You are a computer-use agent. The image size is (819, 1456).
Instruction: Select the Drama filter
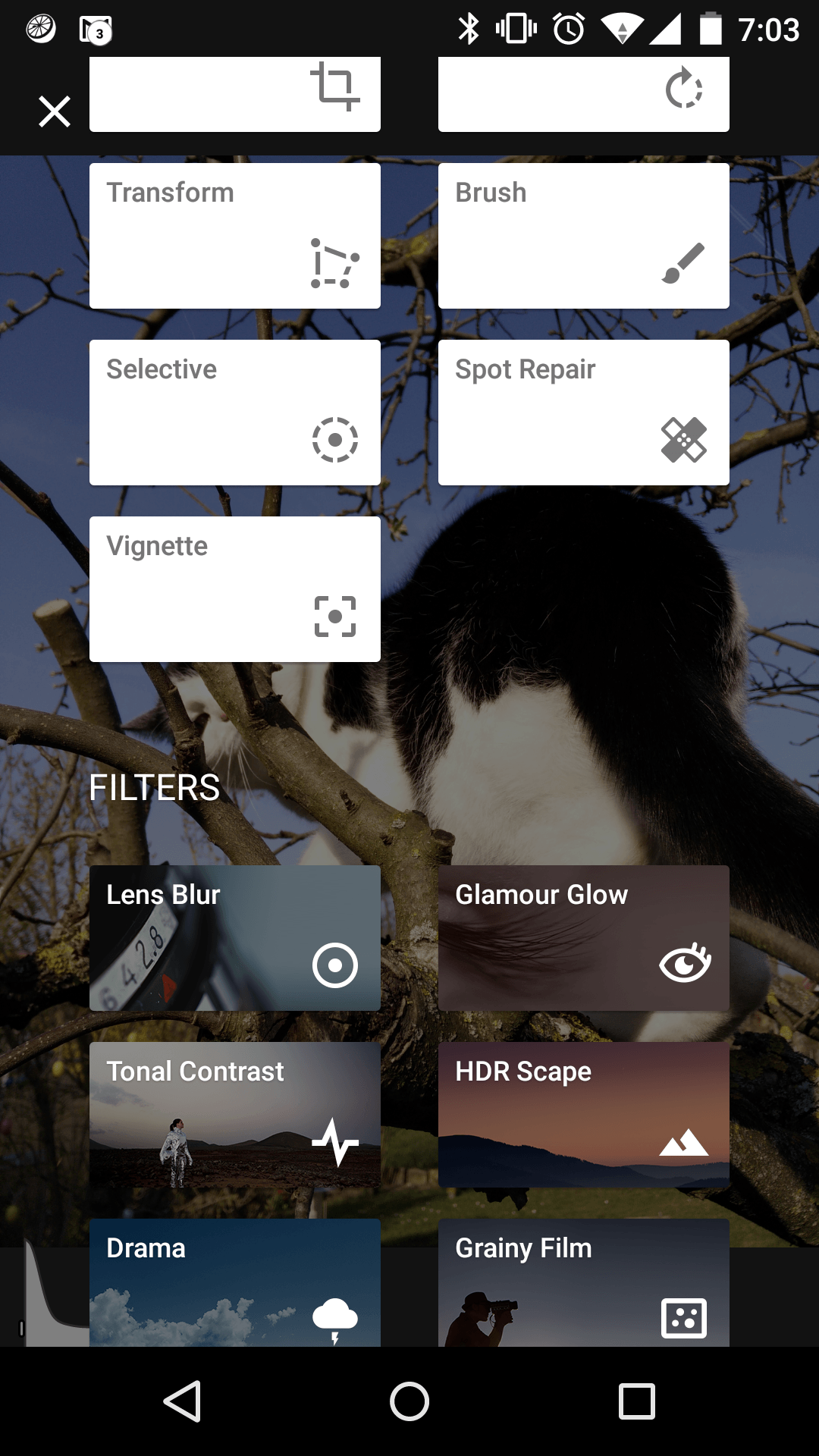pyautogui.click(x=235, y=1283)
